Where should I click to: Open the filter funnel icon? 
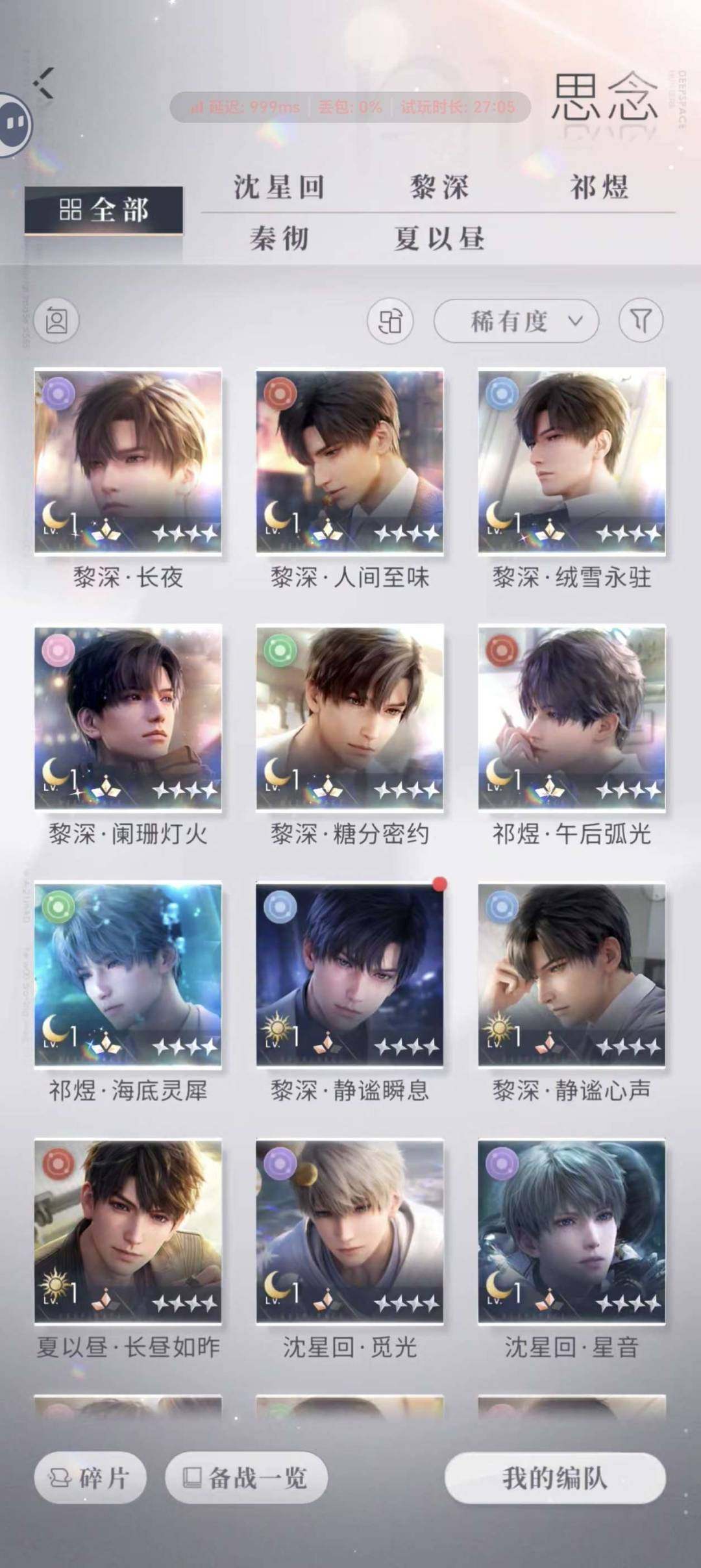(x=641, y=320)
